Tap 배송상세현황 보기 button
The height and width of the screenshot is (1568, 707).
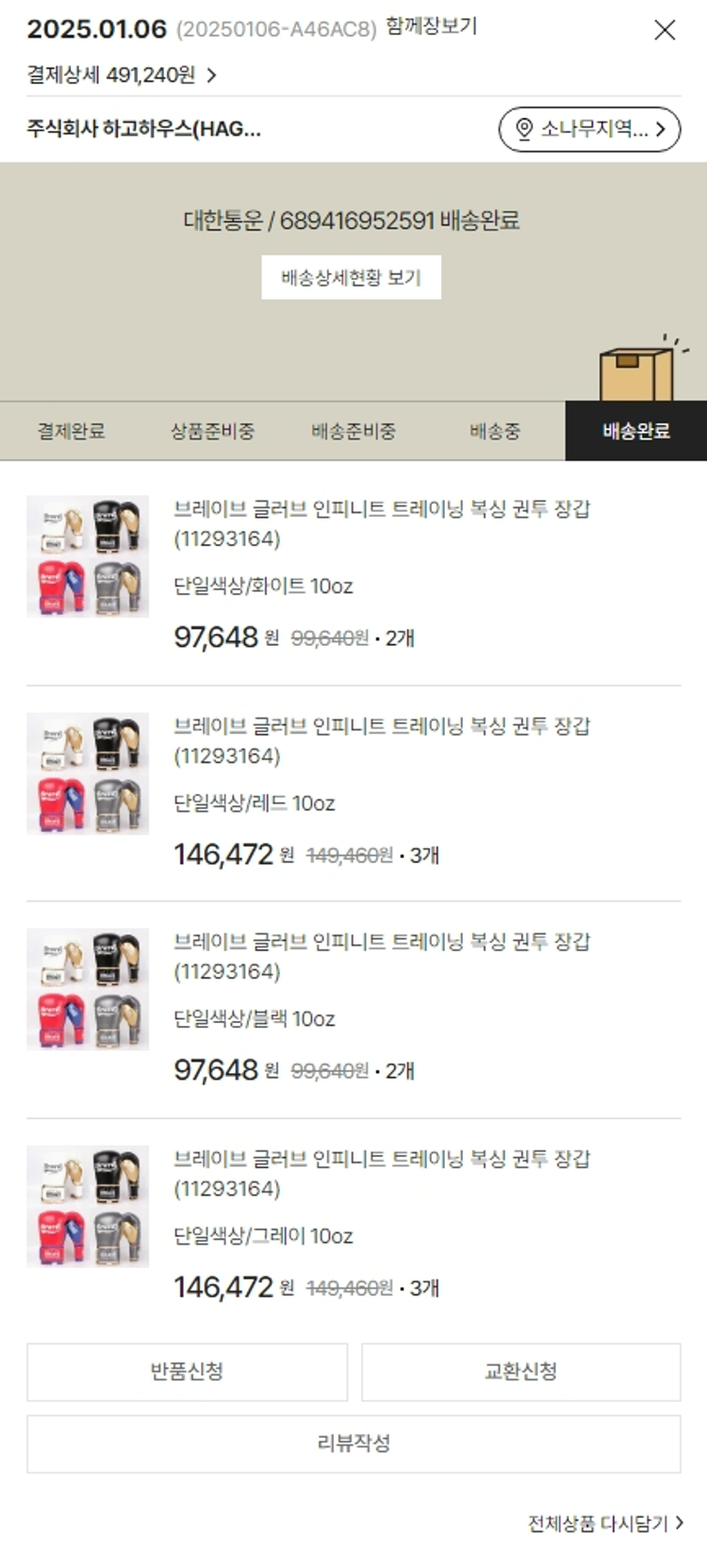[x=351, y=277]
